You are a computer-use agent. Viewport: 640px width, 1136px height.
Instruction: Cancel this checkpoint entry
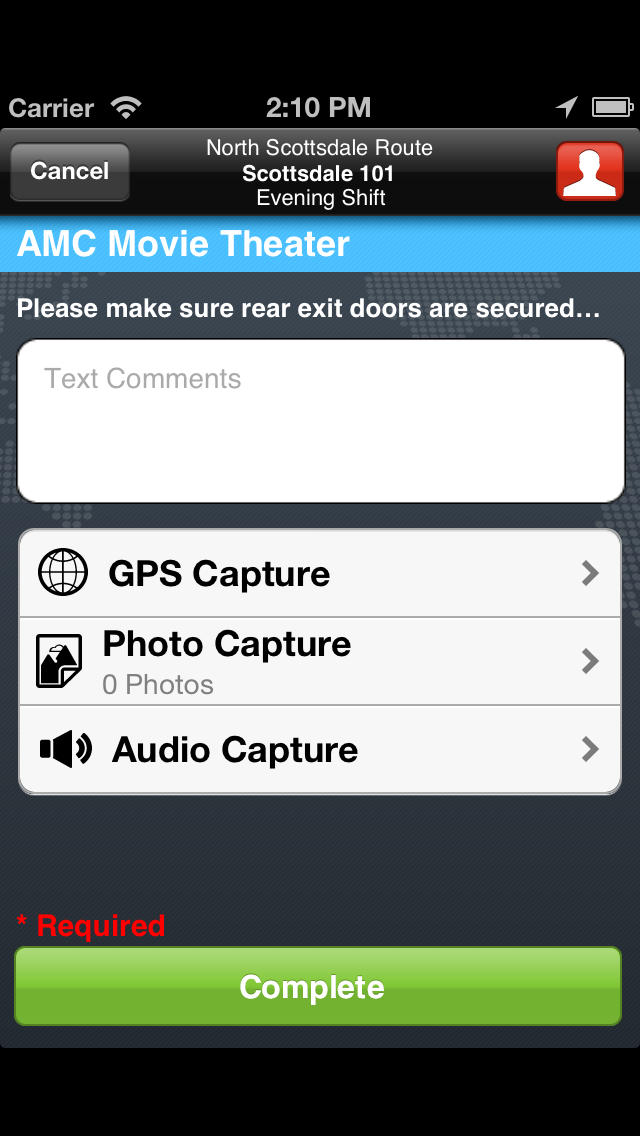pyautogui.click(x=70, y=172)
